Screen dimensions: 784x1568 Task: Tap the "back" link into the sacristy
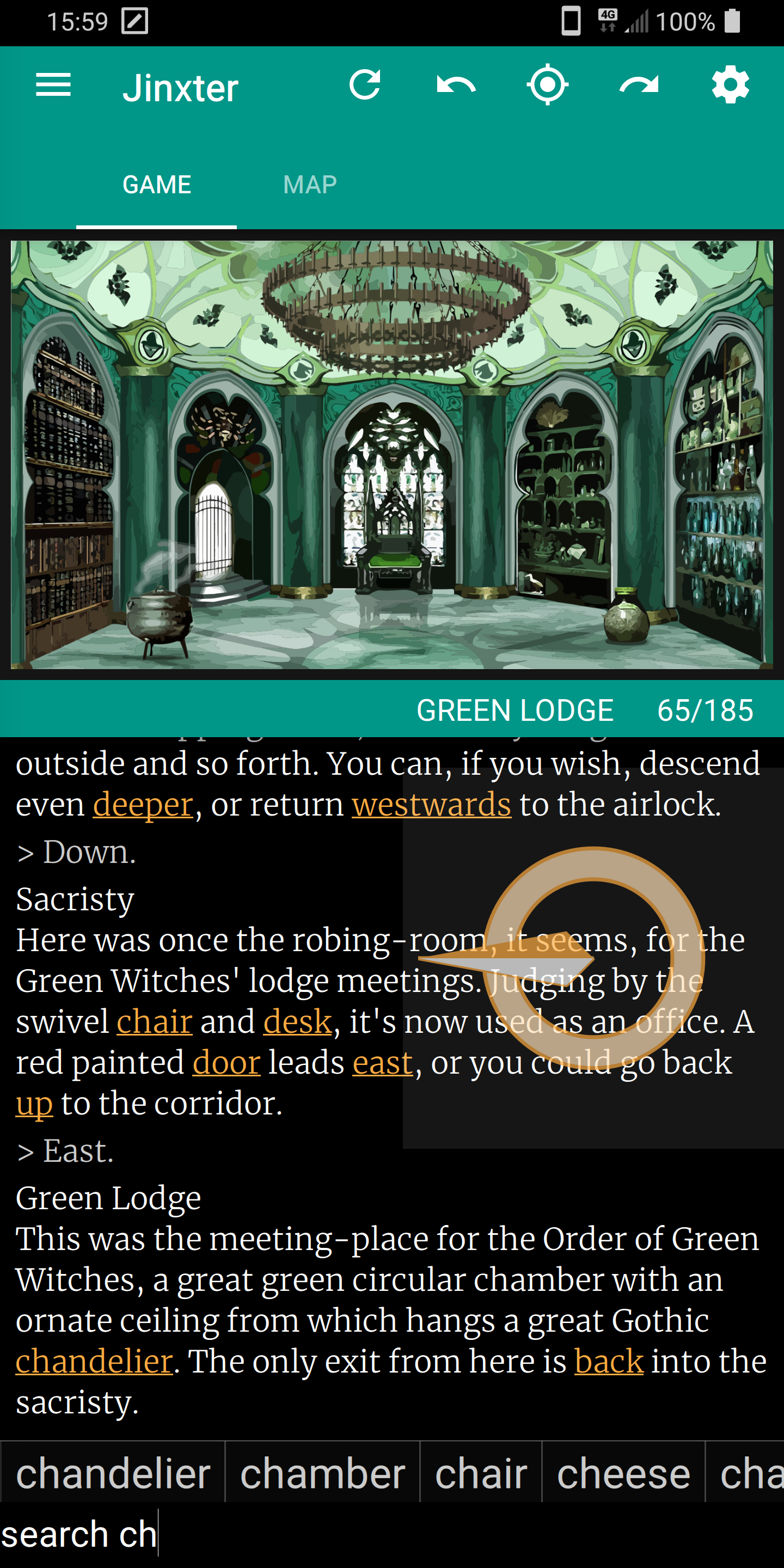(609, 1362)
